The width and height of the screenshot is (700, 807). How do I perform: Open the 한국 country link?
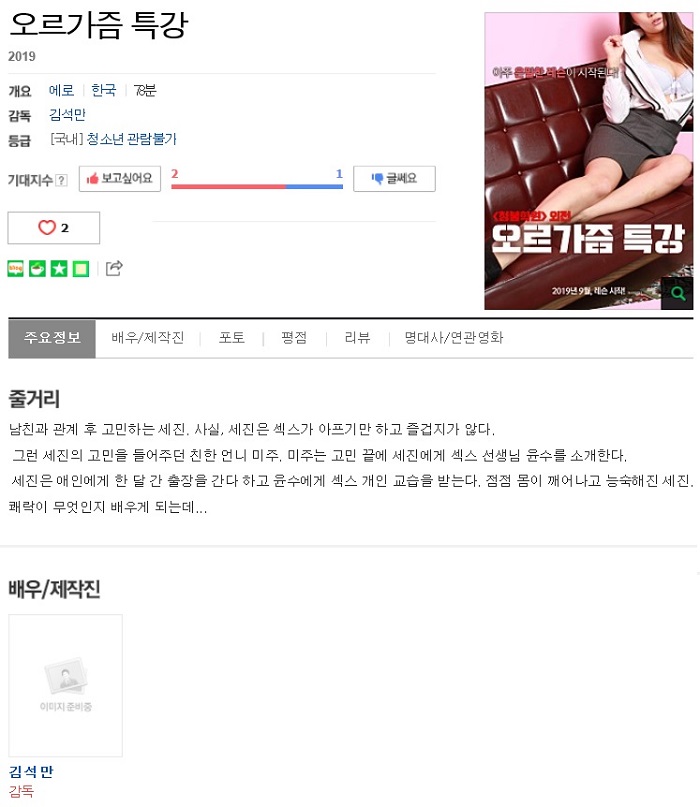point(103,90)
